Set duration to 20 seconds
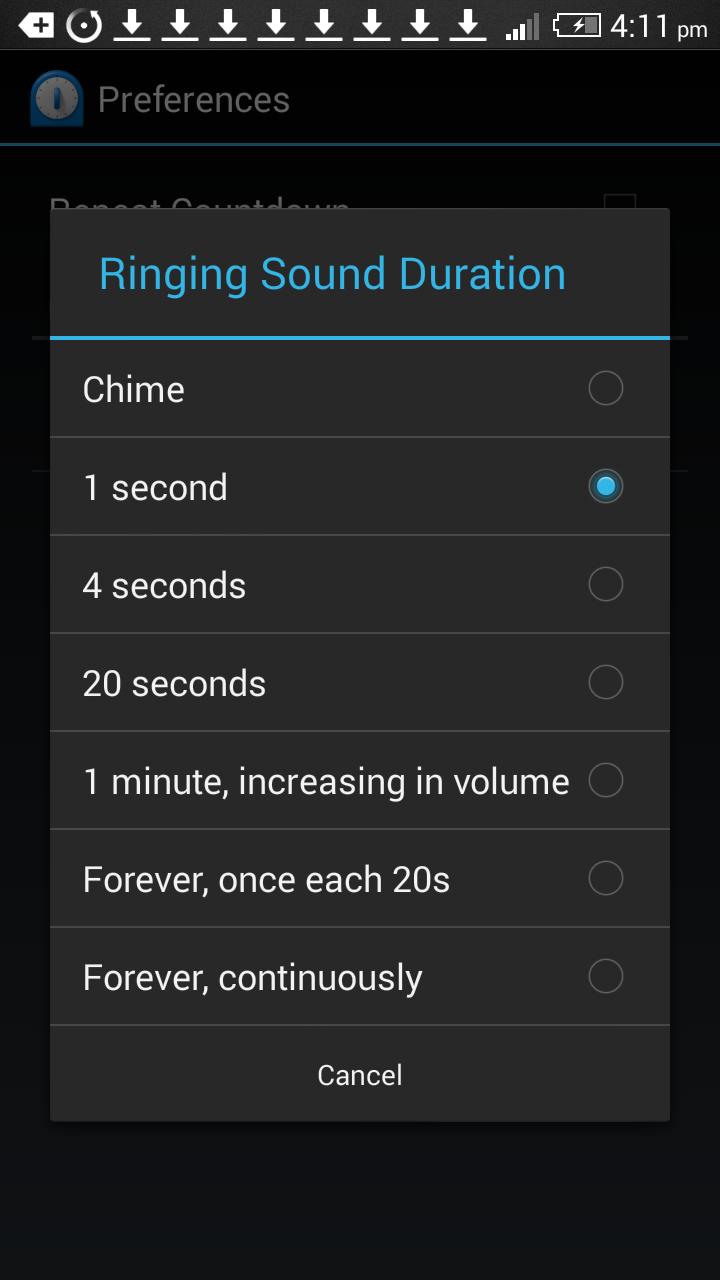 360,683
